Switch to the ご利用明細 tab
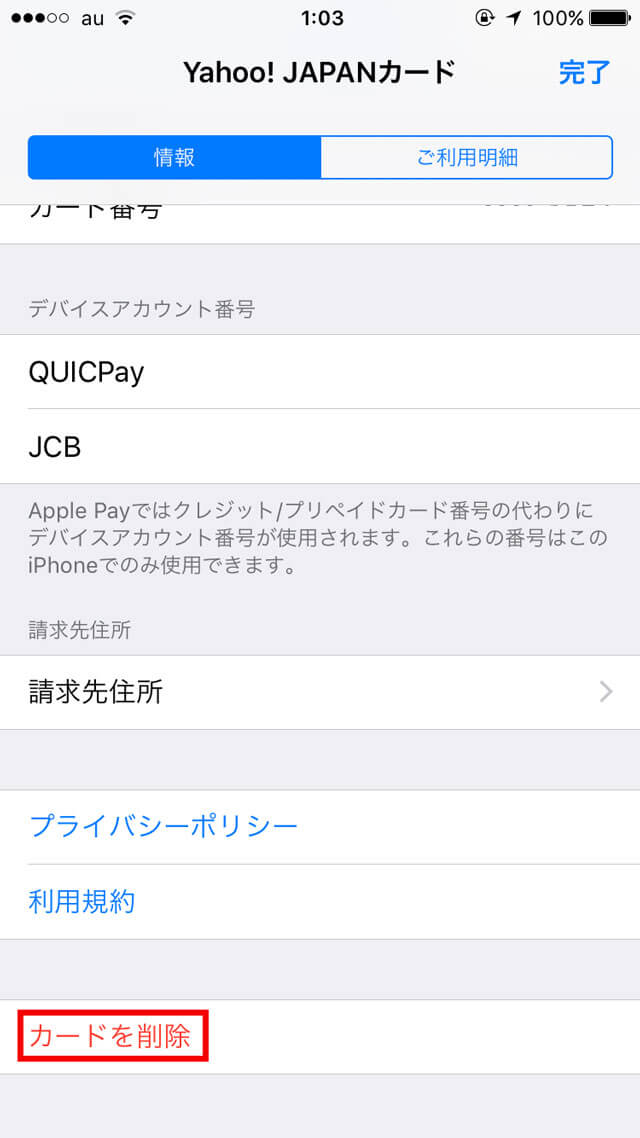640x1138 pixels. click(467, 157)
